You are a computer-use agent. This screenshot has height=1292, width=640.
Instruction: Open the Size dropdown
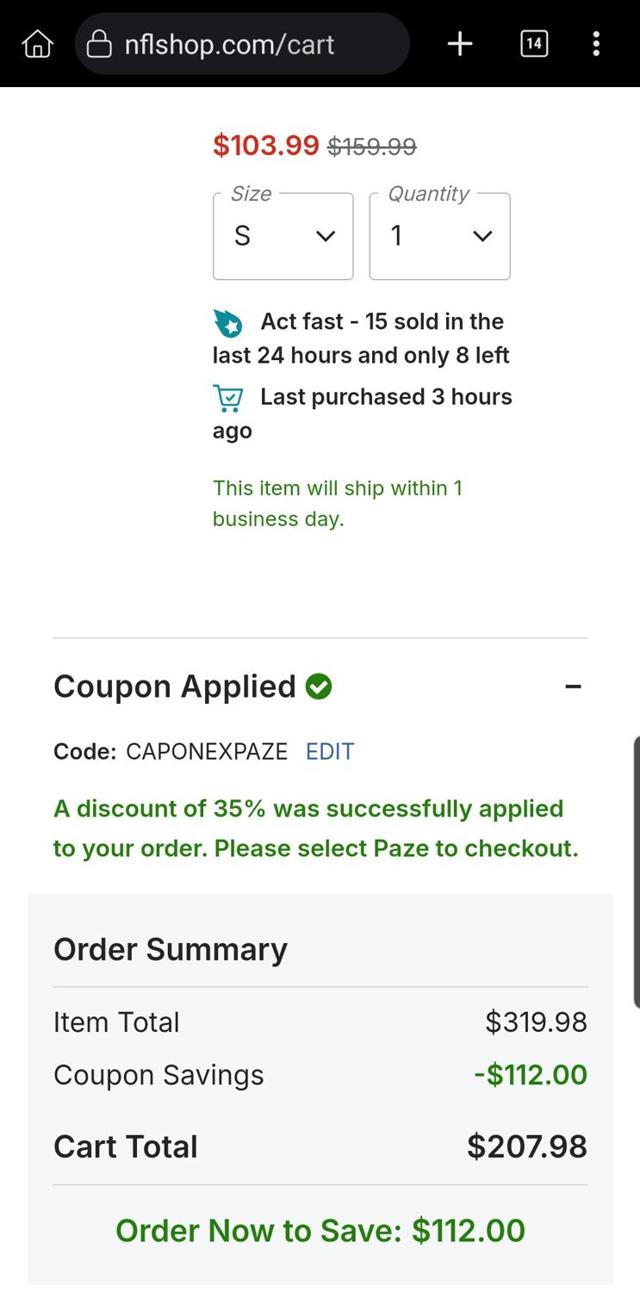[x=283, y=237]
